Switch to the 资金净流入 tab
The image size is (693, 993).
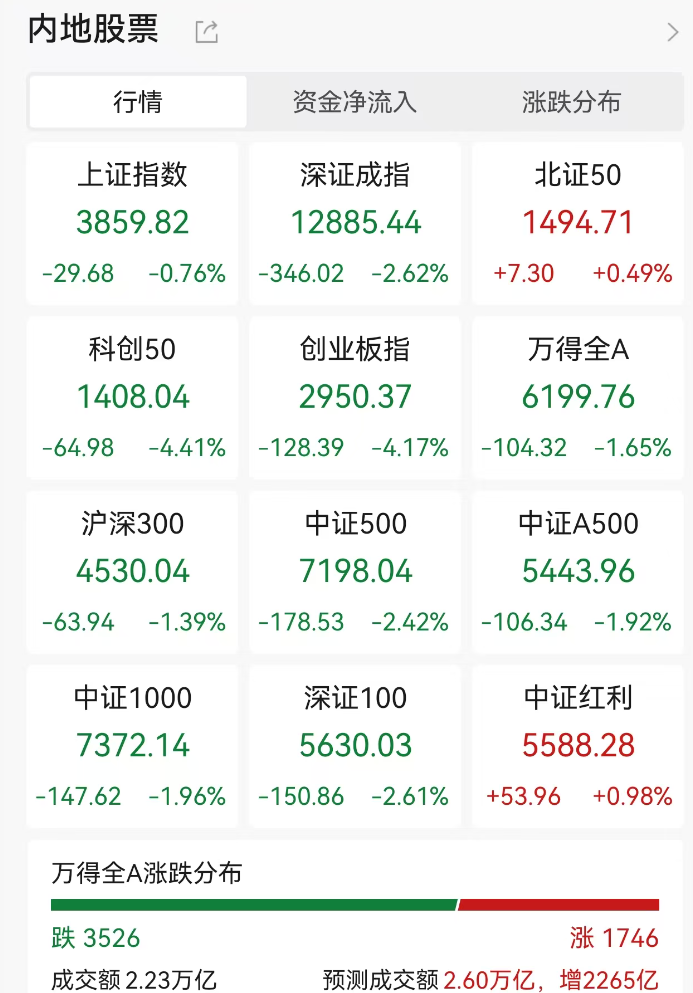354,102
